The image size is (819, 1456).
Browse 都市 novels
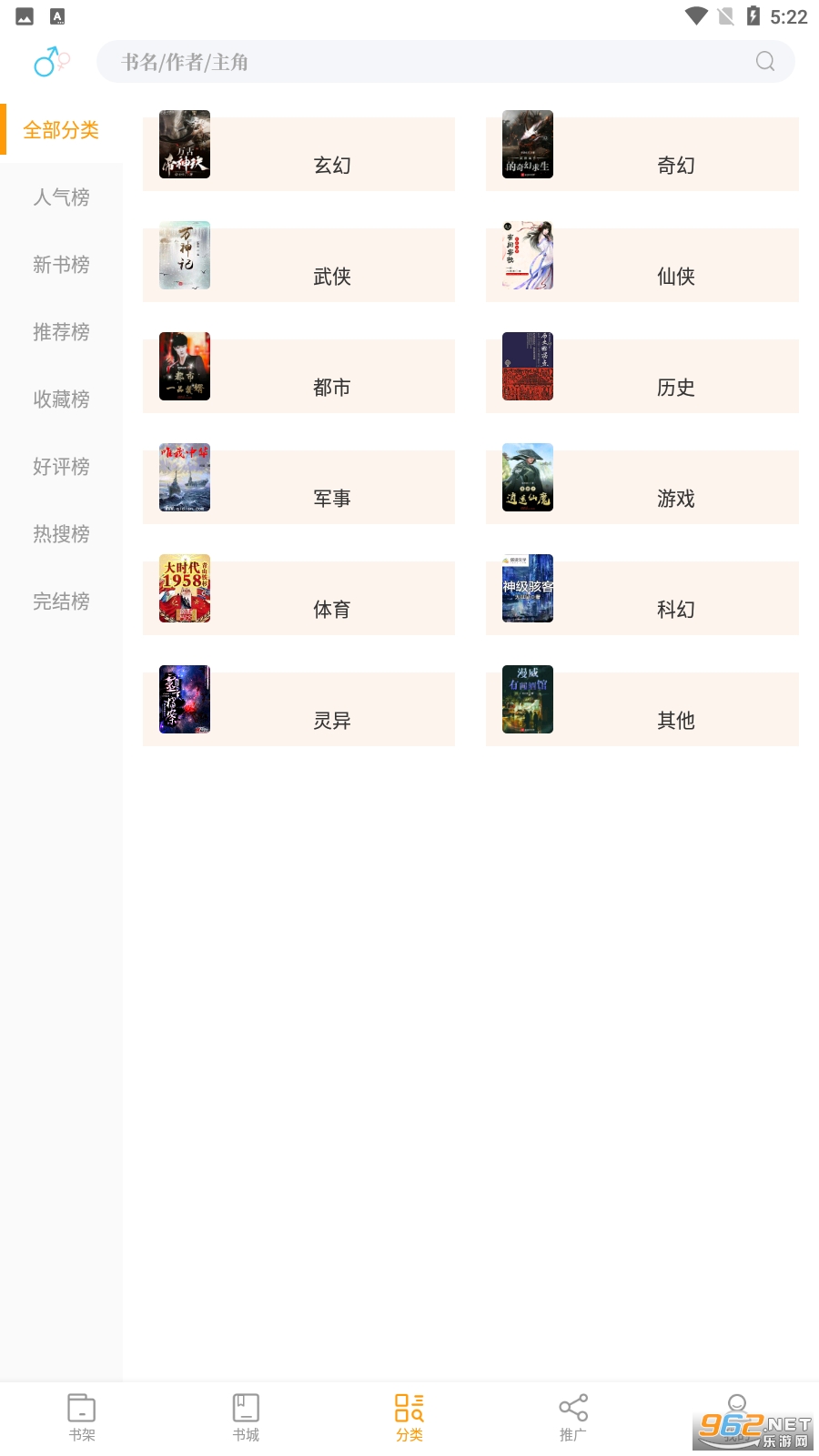(x=298, y=376)
